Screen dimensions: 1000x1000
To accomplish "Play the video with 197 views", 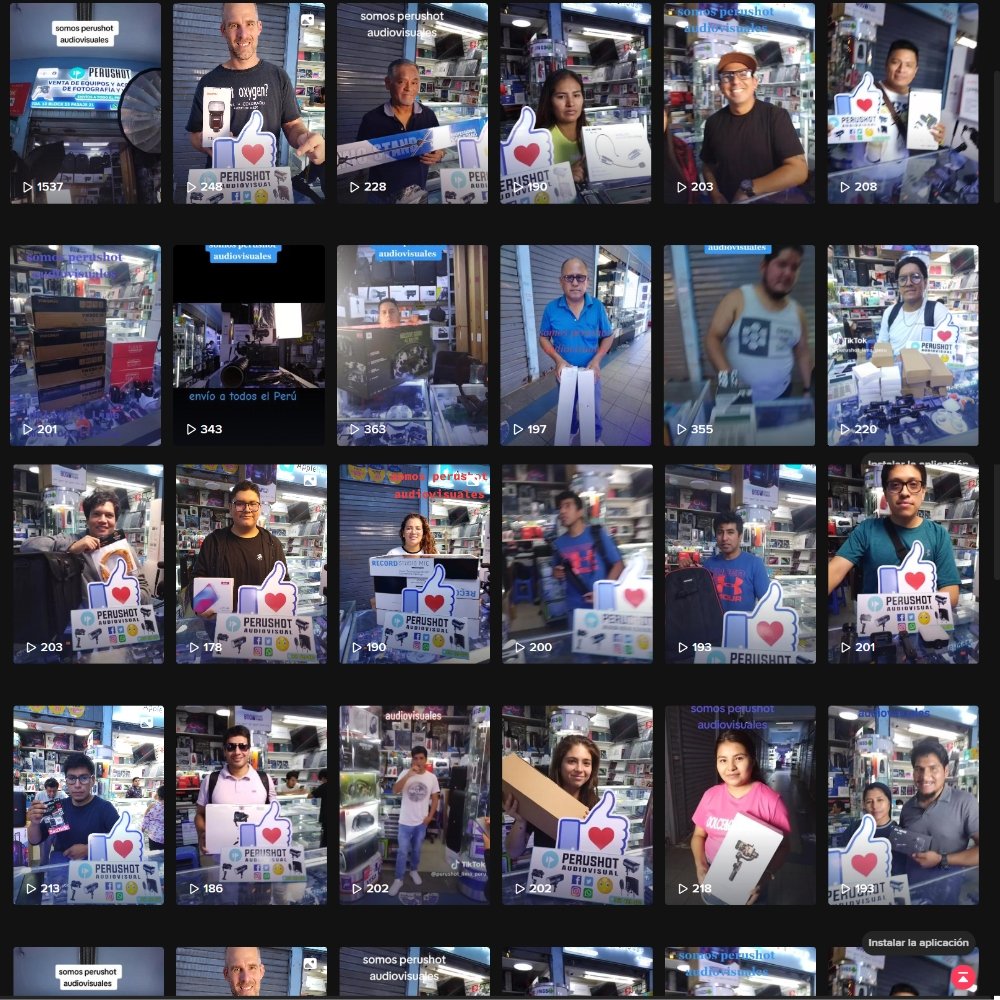I will click(575, 345).
